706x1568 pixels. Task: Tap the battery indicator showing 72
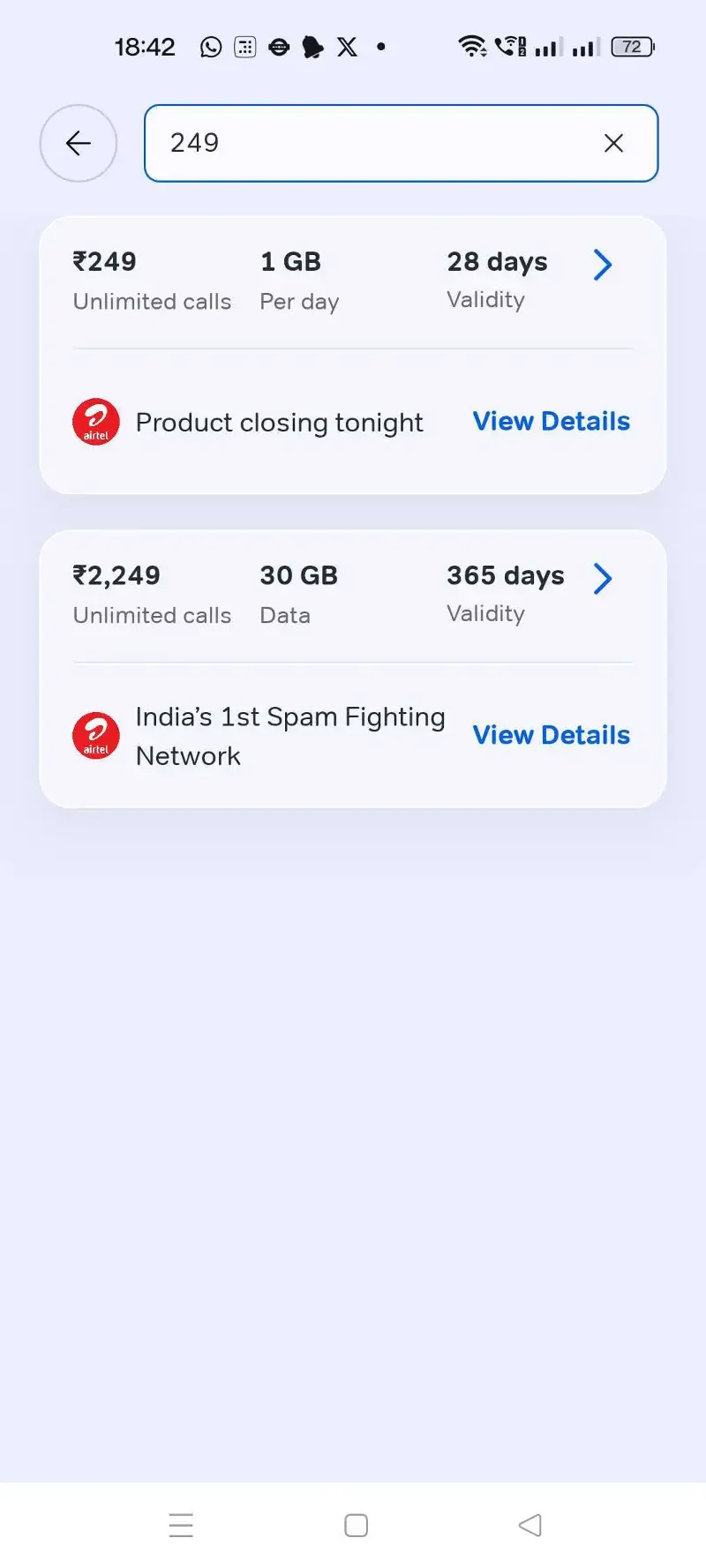[x=632, y=47]
